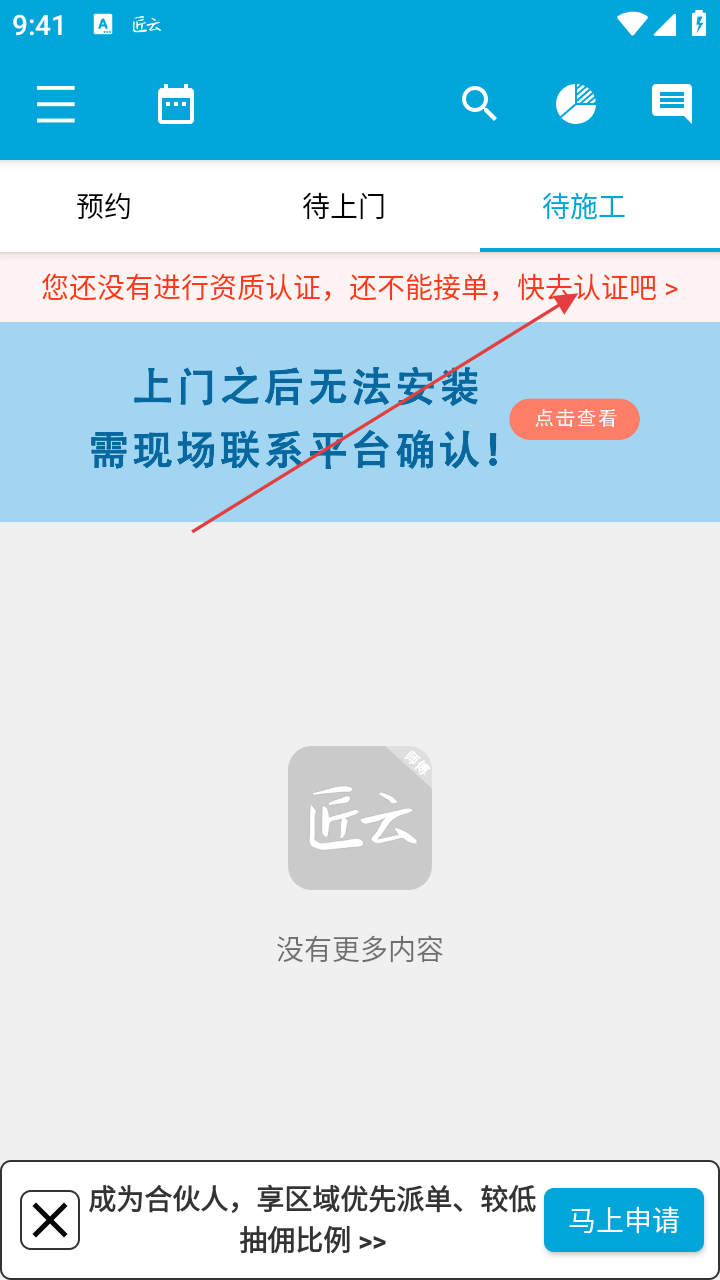720x1280 pixels.
Task: Tap the 点击查看 button on banner
Action: pyautogui.click(x=575, y=419)
